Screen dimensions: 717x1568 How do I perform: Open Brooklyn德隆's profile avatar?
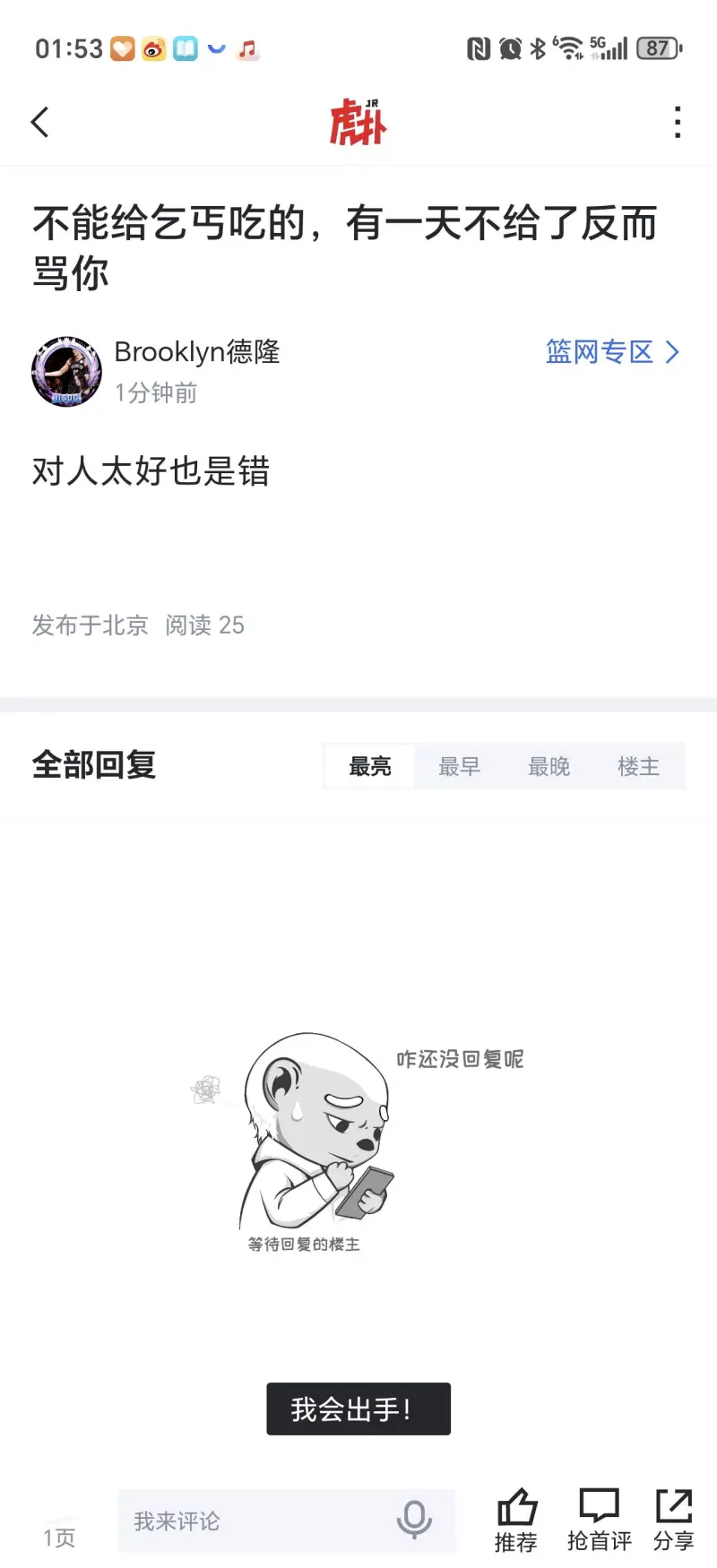point(66,372)
